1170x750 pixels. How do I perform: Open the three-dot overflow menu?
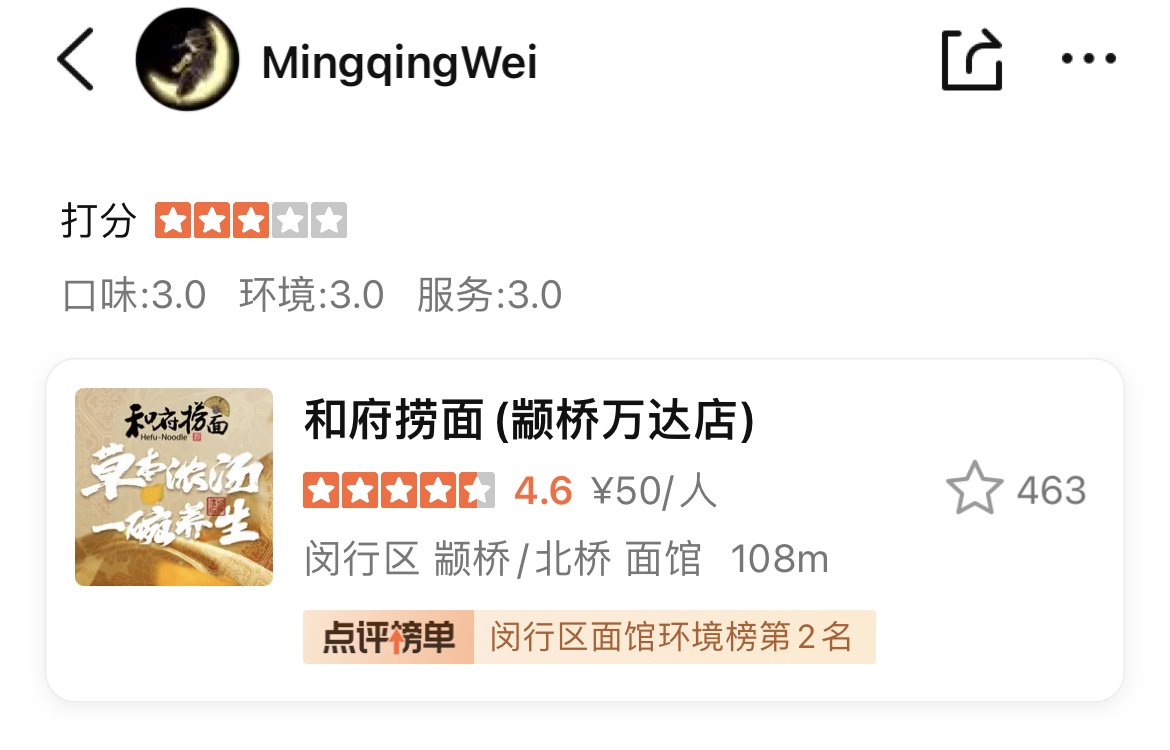(x=1088, y=59)
